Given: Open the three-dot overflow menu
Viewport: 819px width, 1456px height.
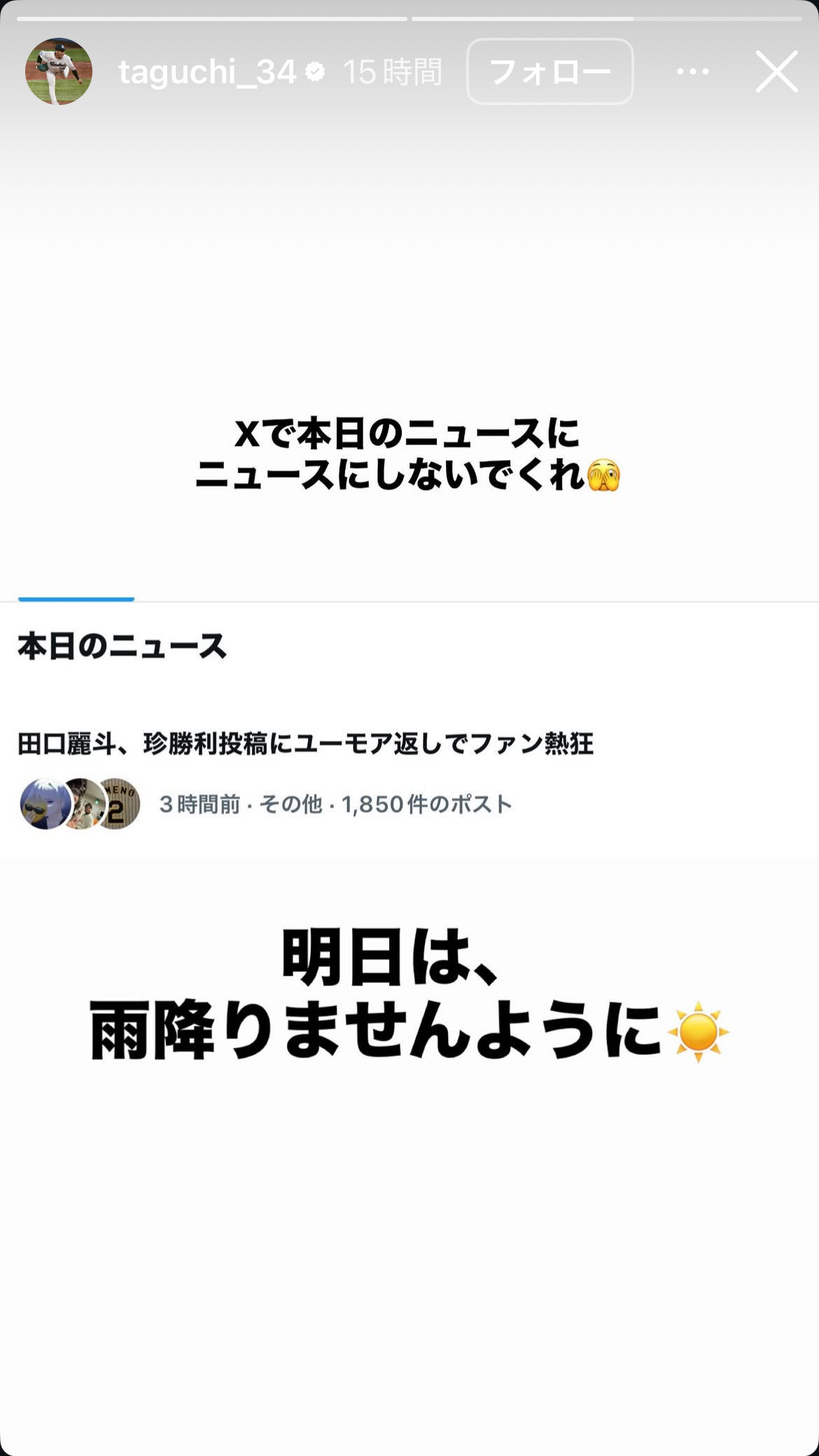Looking at the screenshot, I should [693, 71].
